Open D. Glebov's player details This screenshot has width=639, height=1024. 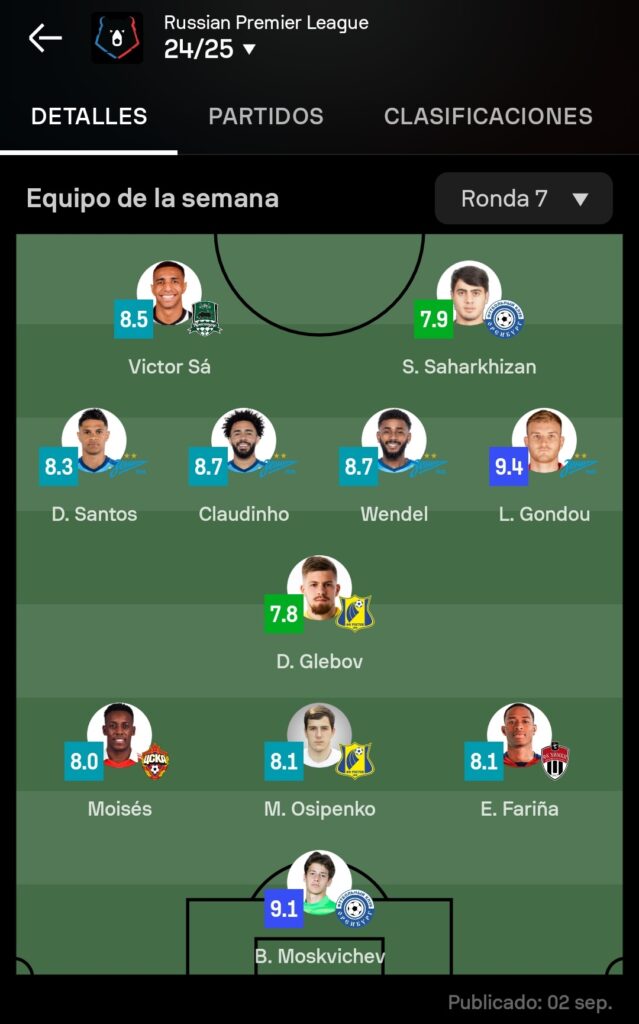[319, 589]
